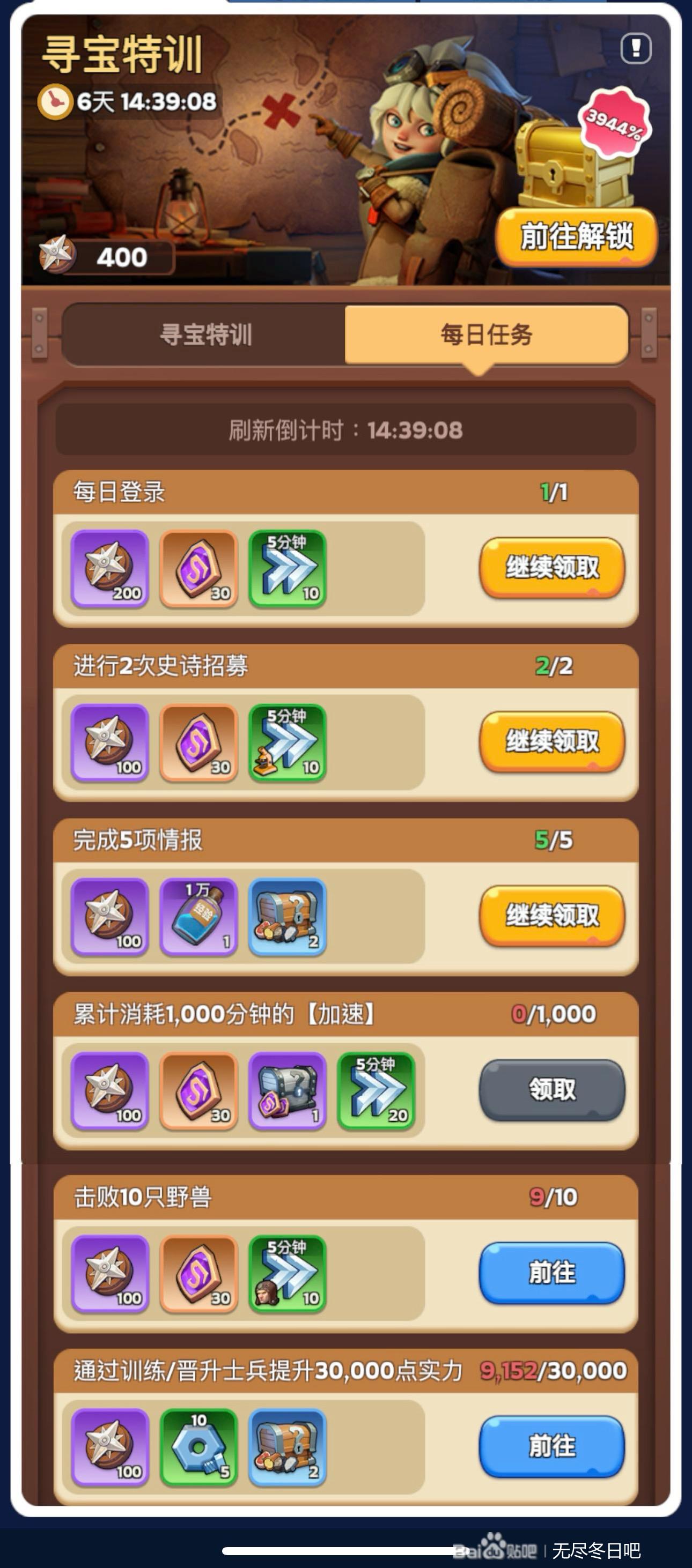Screen dimensions: 692x1568
Task: Go to the 训练/晋升士兵 task via 前往
Action: (x=552, y=1446)
